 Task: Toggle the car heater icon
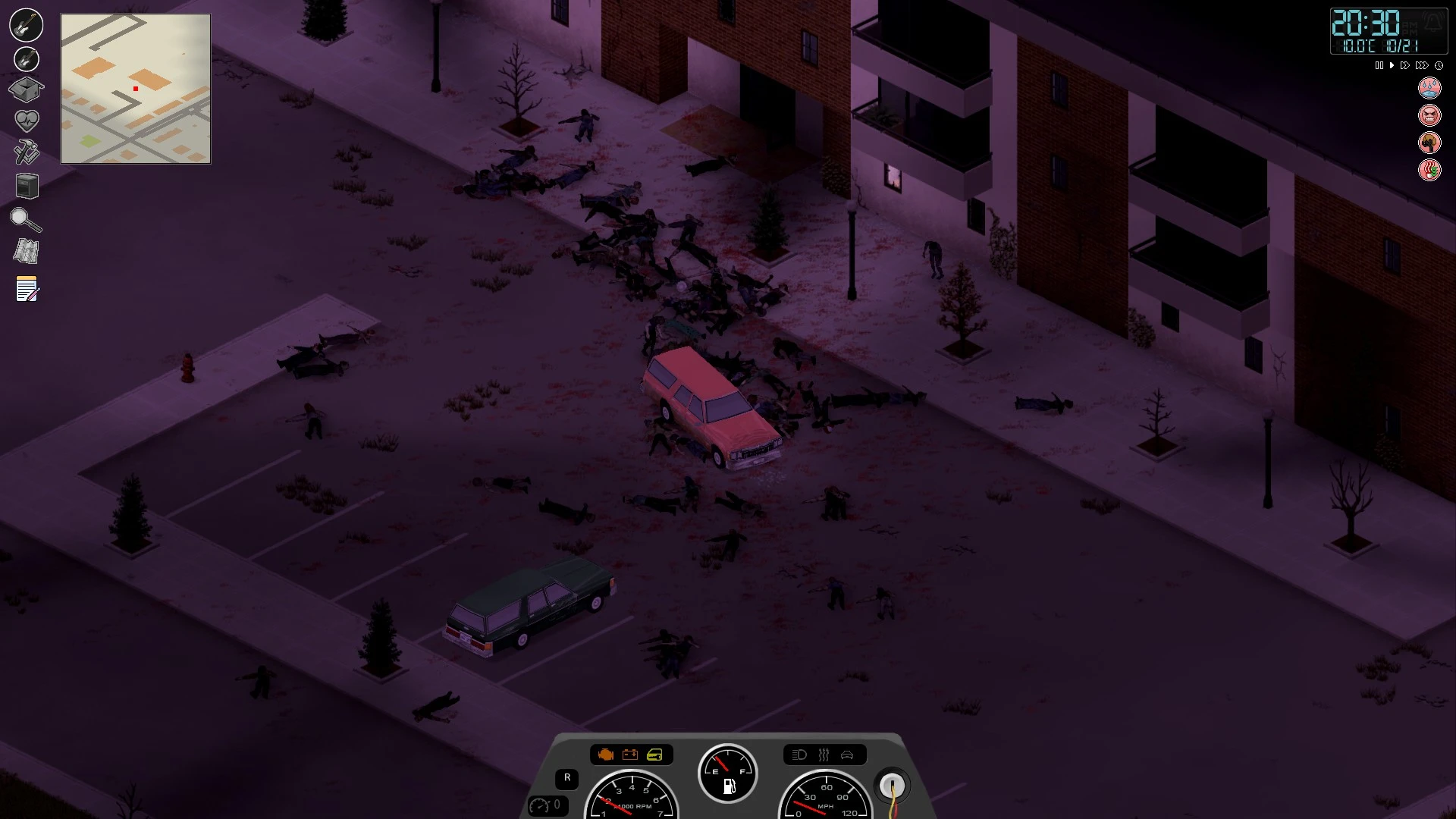824,755
